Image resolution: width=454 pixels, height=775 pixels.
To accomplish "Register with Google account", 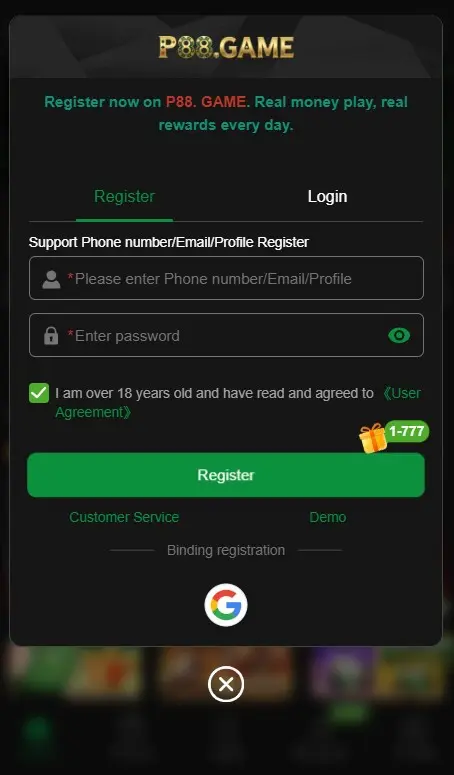I will (226, 605).
